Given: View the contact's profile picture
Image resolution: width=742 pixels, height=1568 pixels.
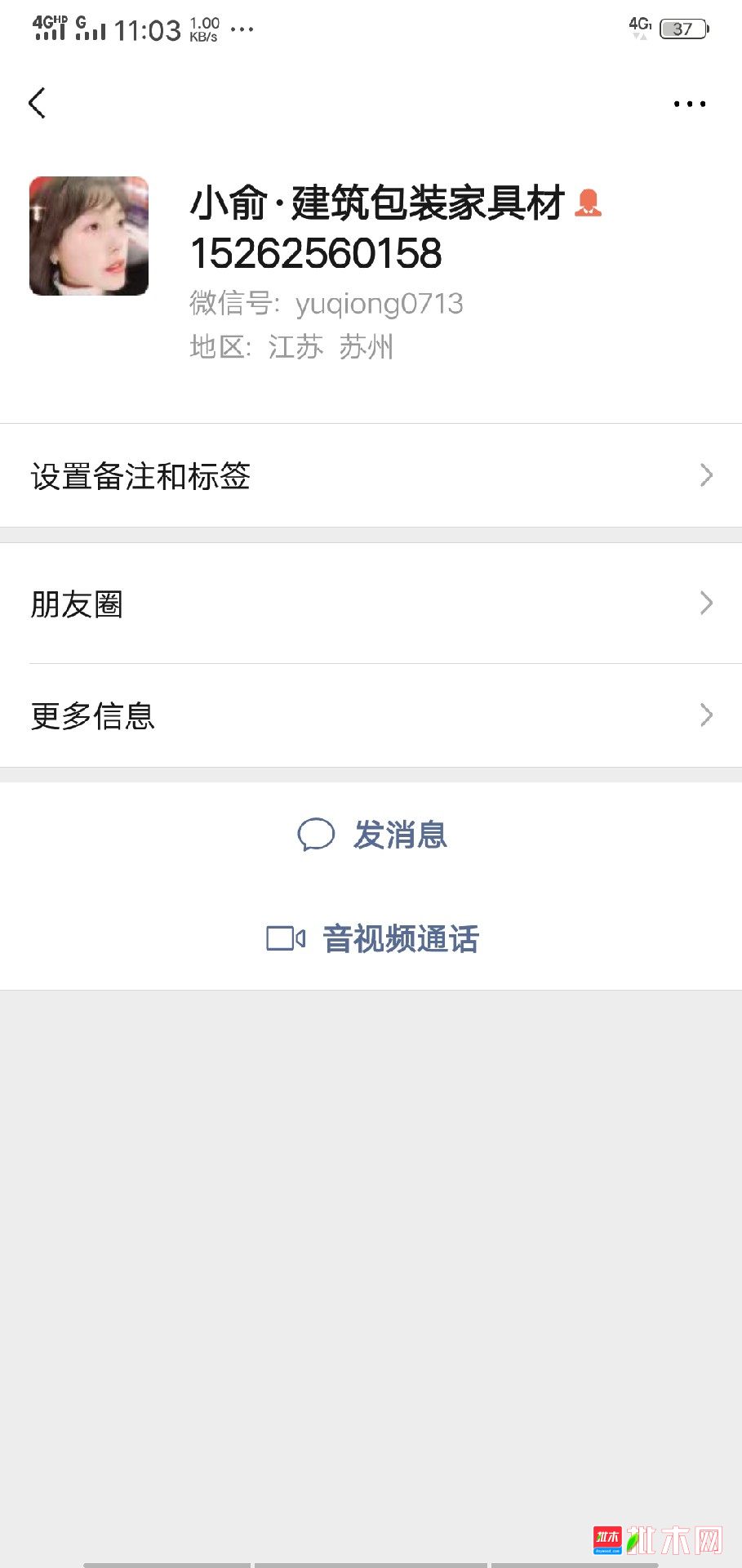Looking at the screenshot, I should [x=89, y=236].
